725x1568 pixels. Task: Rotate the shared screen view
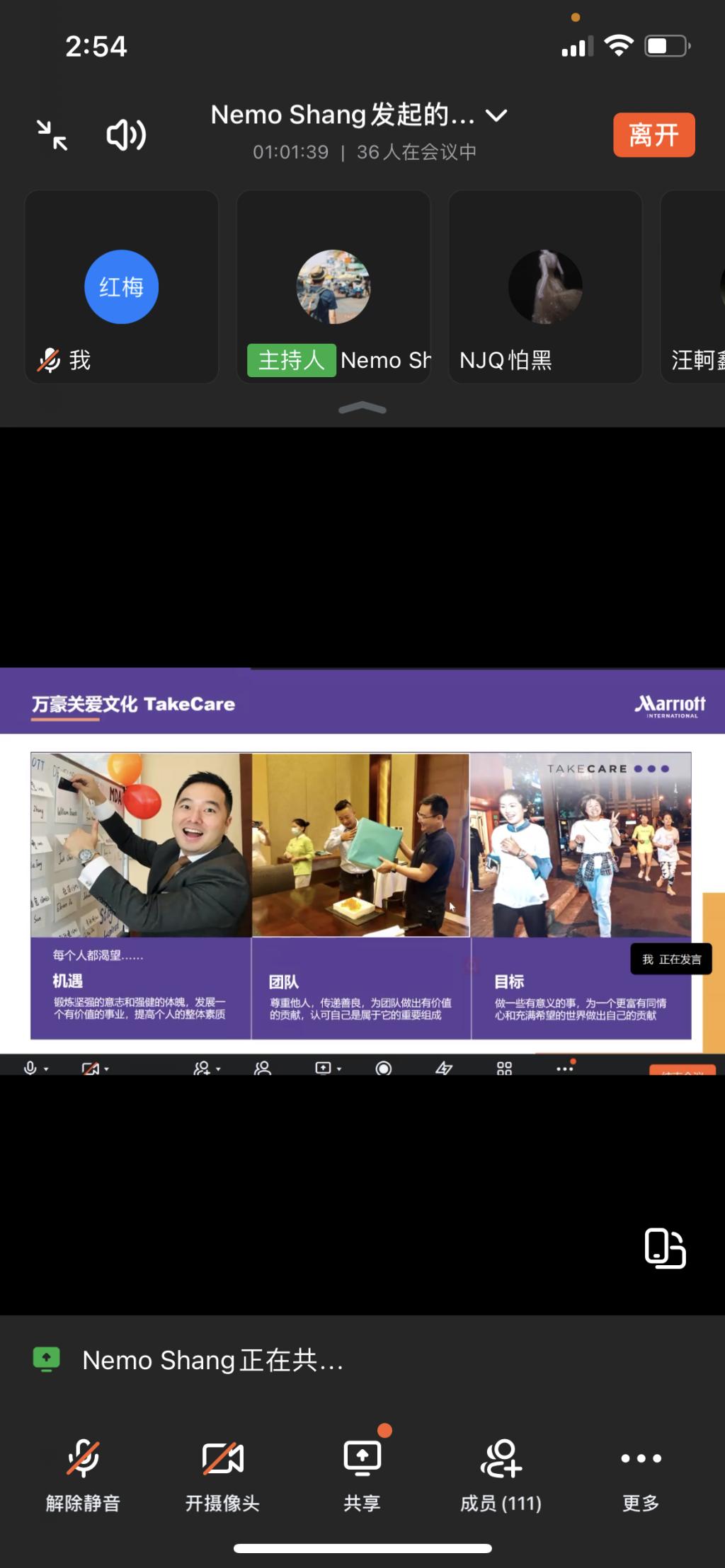tap(665, 1248)
